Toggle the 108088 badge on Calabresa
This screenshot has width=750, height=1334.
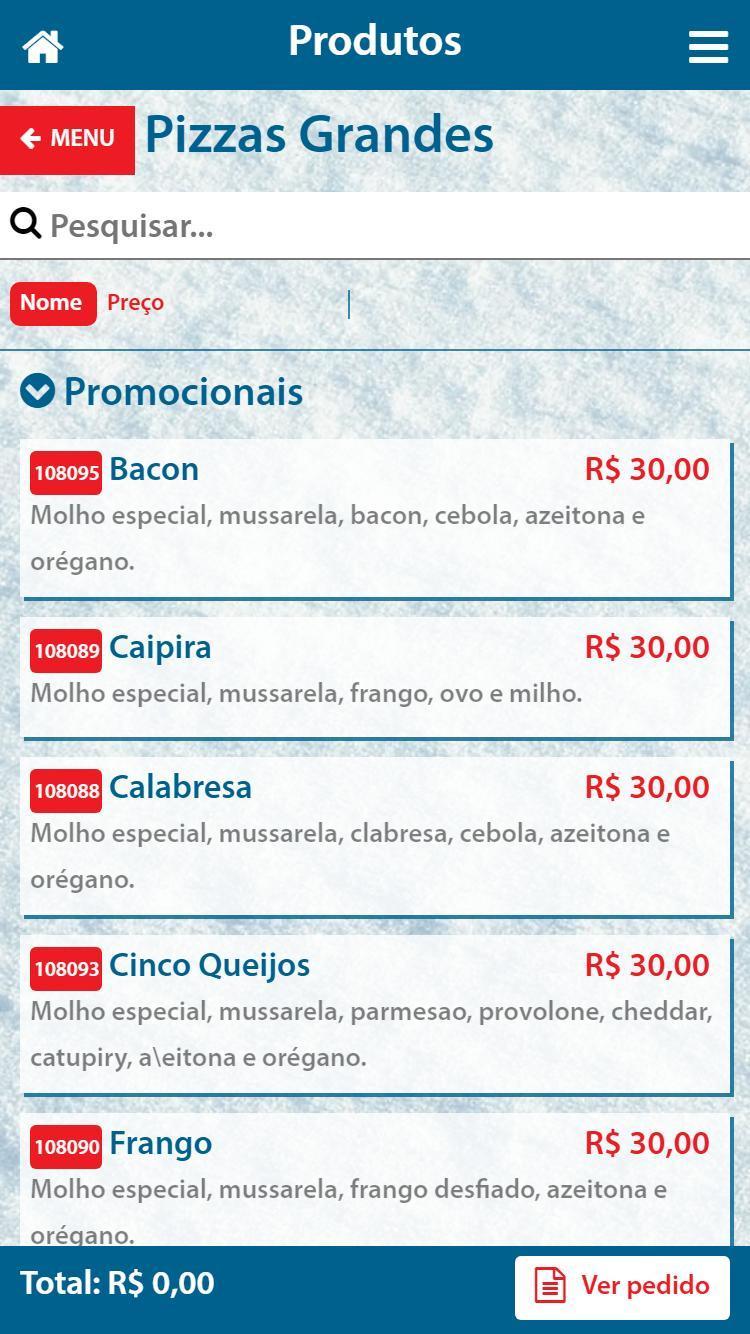(65, 790)
